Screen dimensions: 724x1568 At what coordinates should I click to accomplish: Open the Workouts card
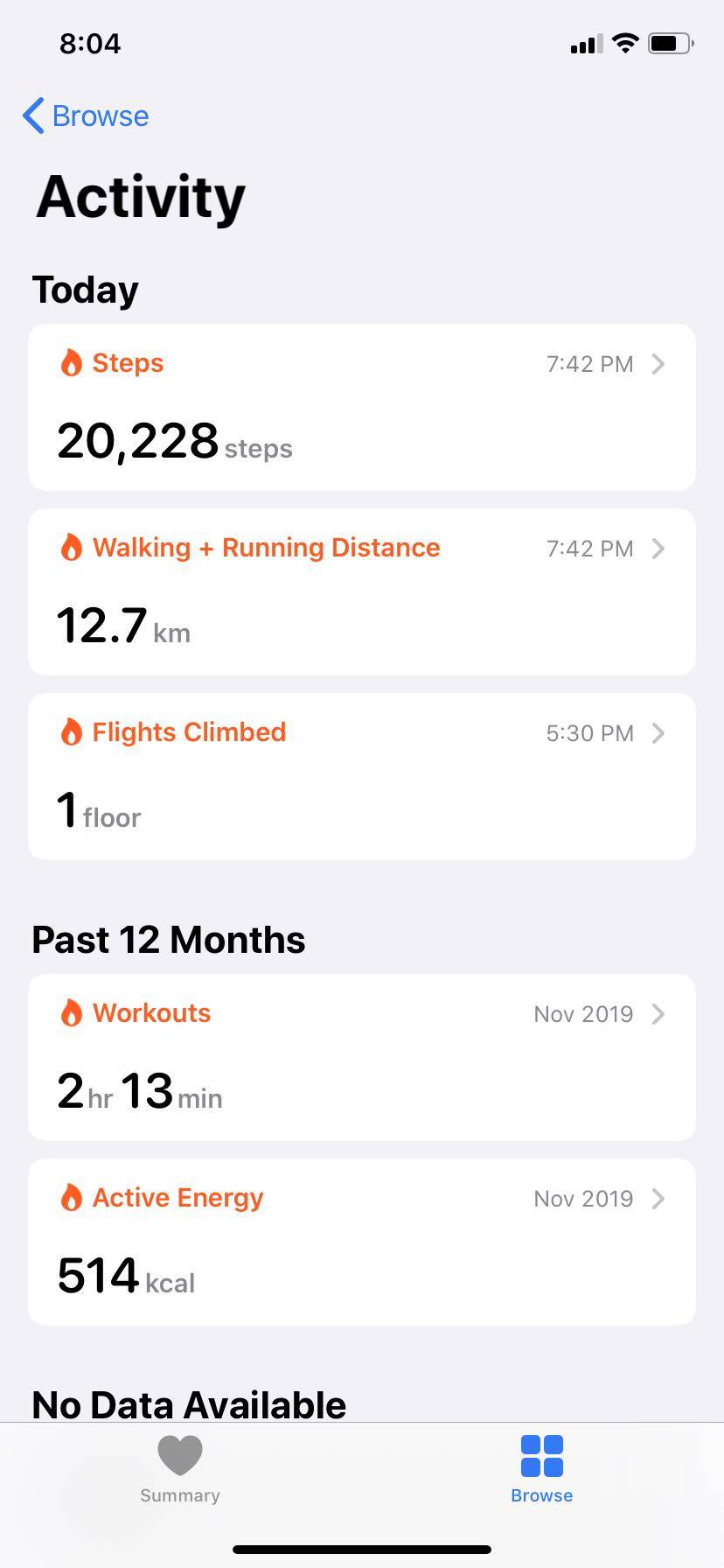click(x=362, y=1057)
